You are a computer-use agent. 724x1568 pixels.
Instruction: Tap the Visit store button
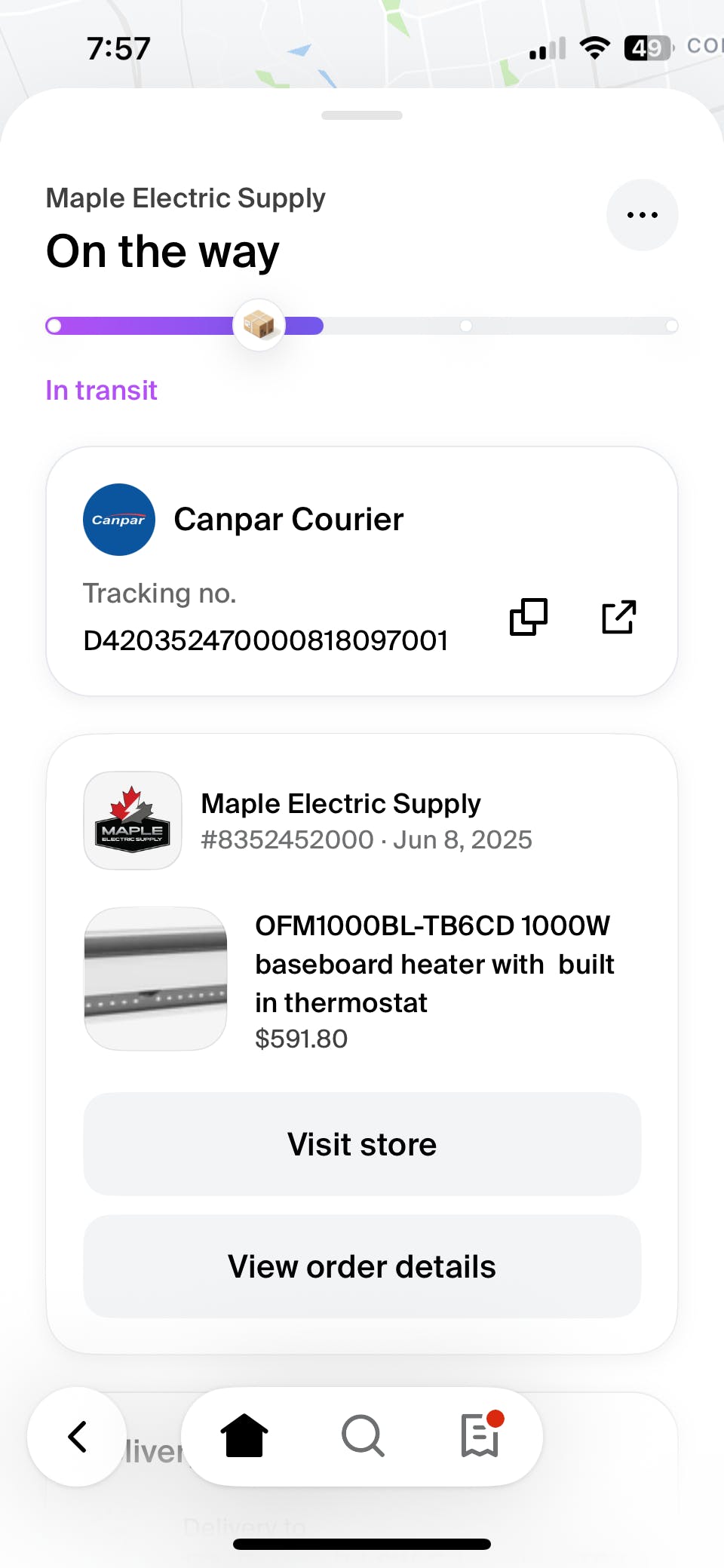[x=362, y=1144]
